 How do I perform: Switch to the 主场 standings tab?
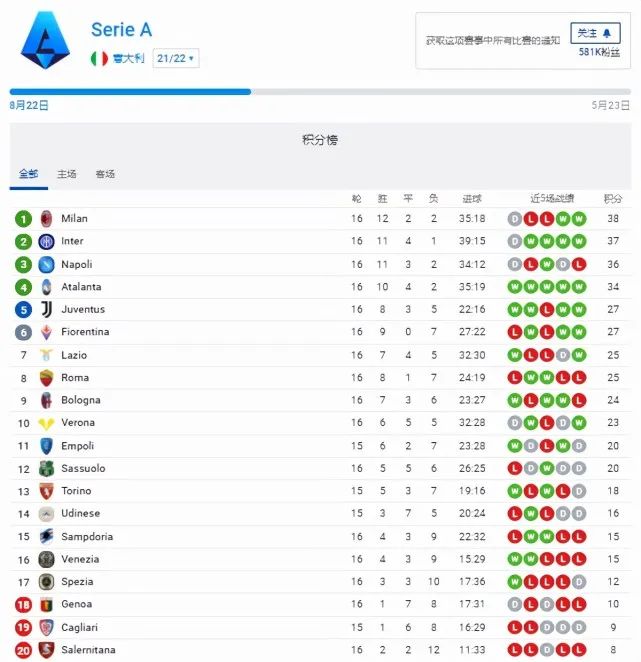pyautogui.click(x=67, y=174)
